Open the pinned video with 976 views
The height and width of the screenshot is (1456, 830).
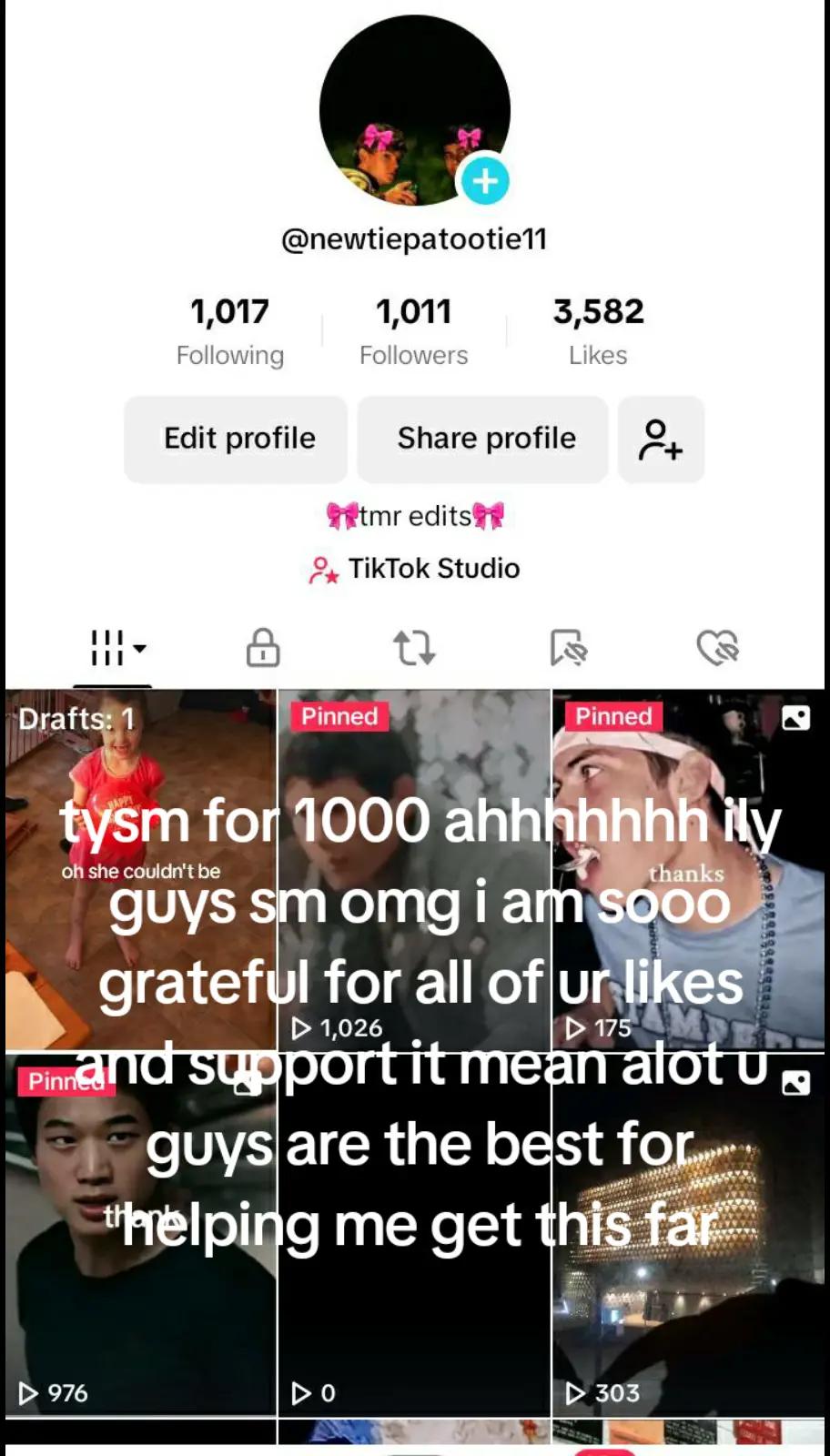(x=141, y=1236)
